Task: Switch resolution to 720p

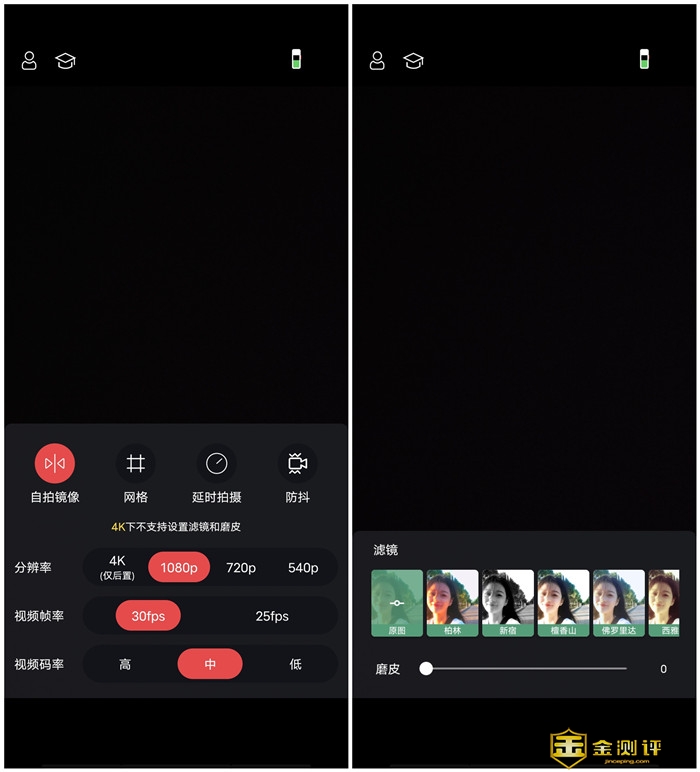Action: [x=240, y=567]
